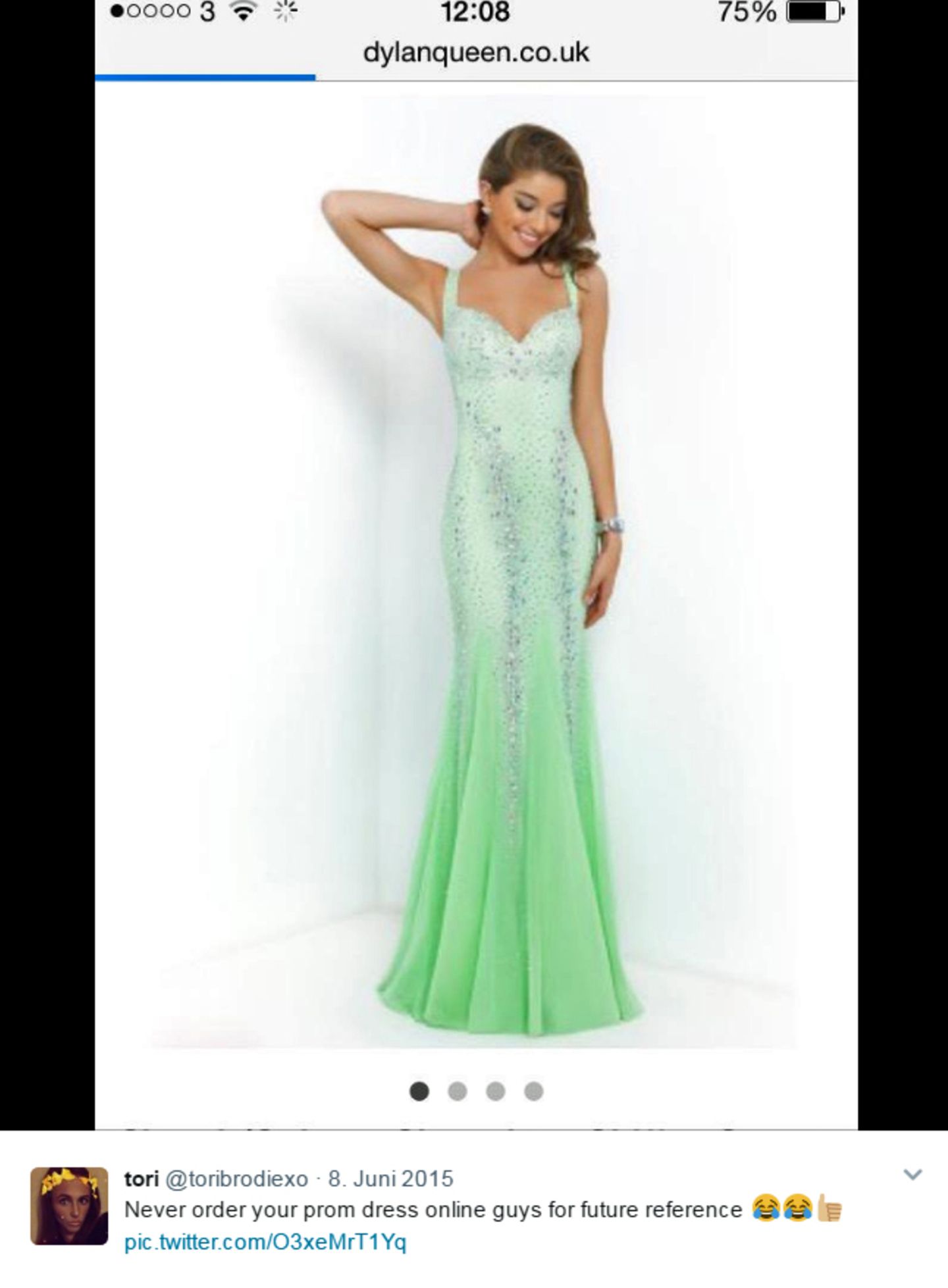Open the tweet dated 8. Juni 2015
Image resolution: width=948 pixels, height=1288 pixels.
click(x=390, y=1179)
